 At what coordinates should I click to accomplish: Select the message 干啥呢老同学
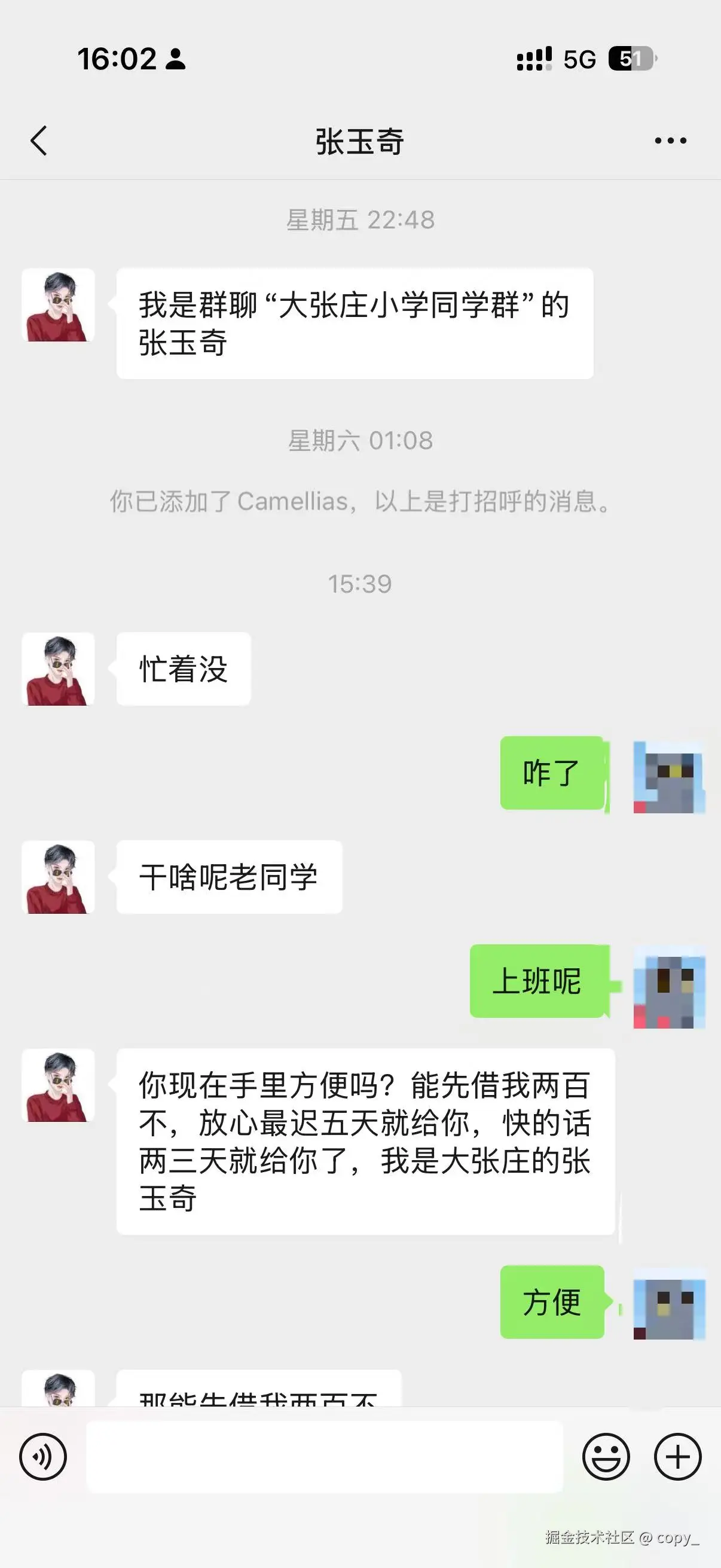(x=228, y=877)
